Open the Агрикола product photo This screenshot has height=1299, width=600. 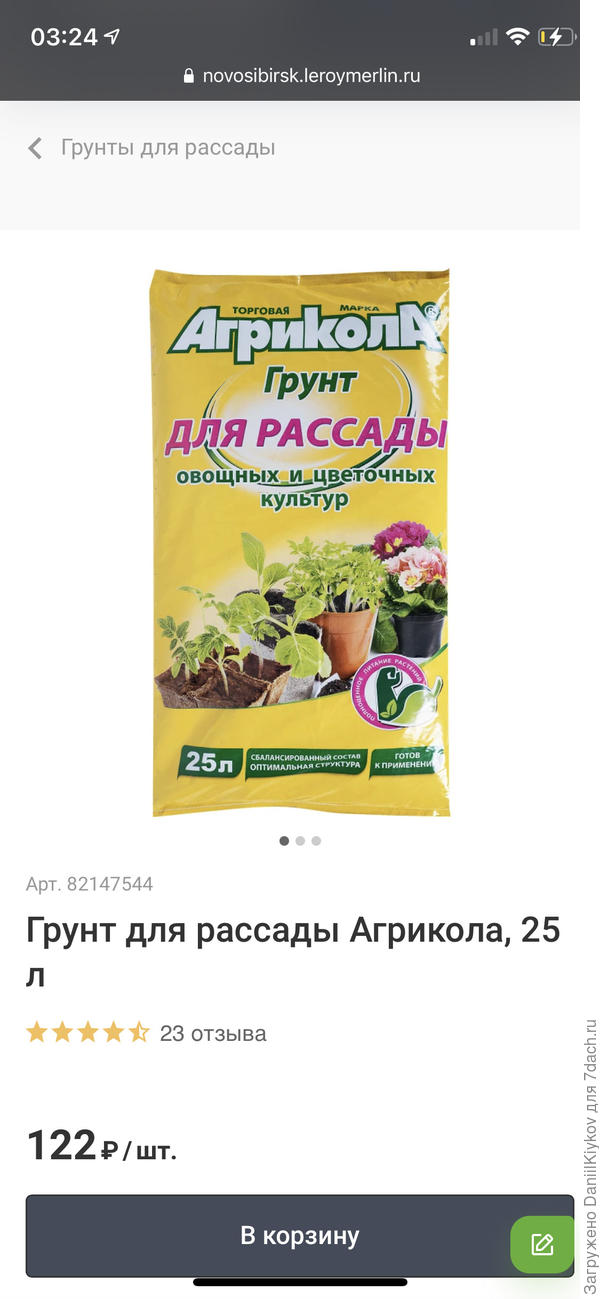pos(300,542)
